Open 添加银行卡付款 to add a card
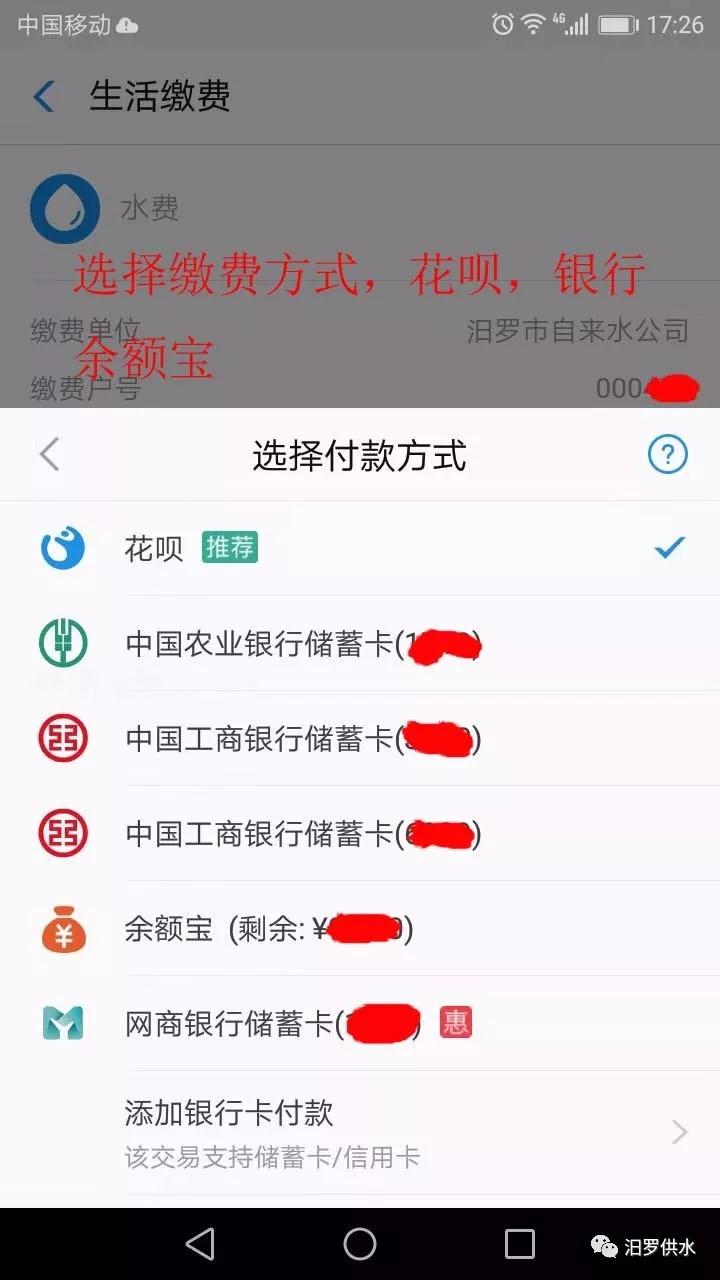 tap(360, 1132)
